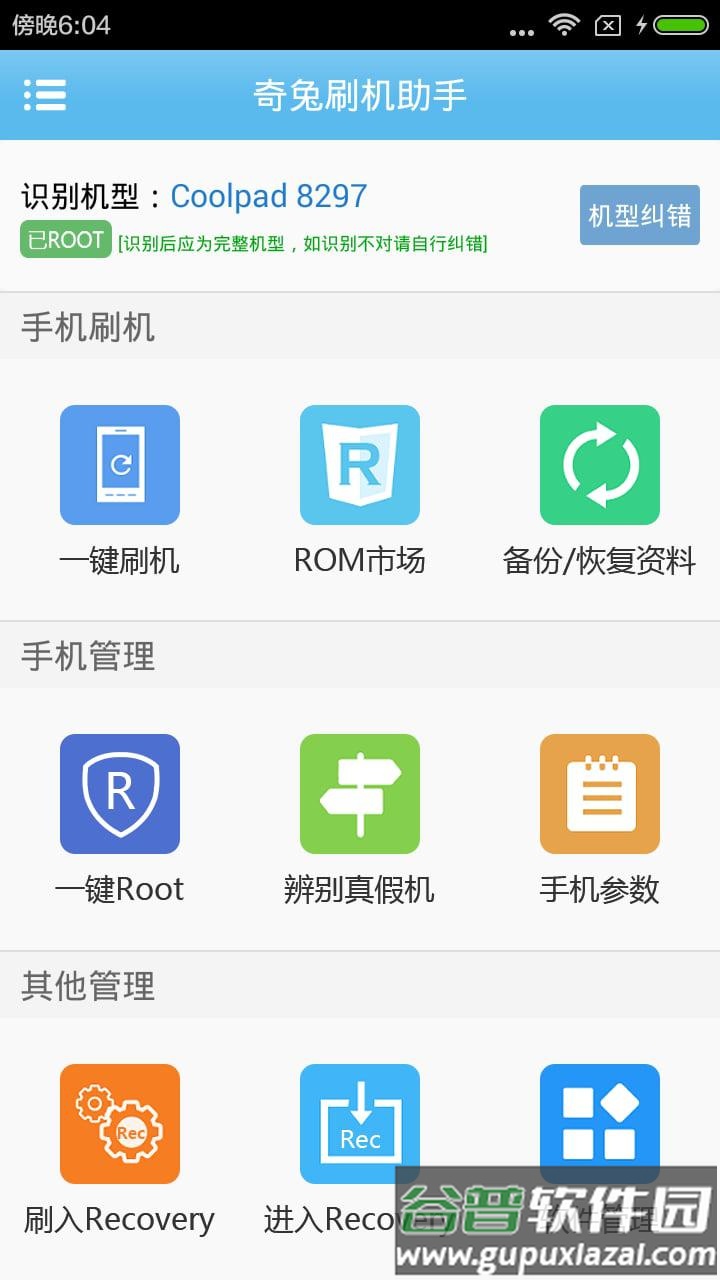This screenshot has width=720, height=1280.
Task: Open the ROM市场 (ROM market)
Action: pos(360,465)
